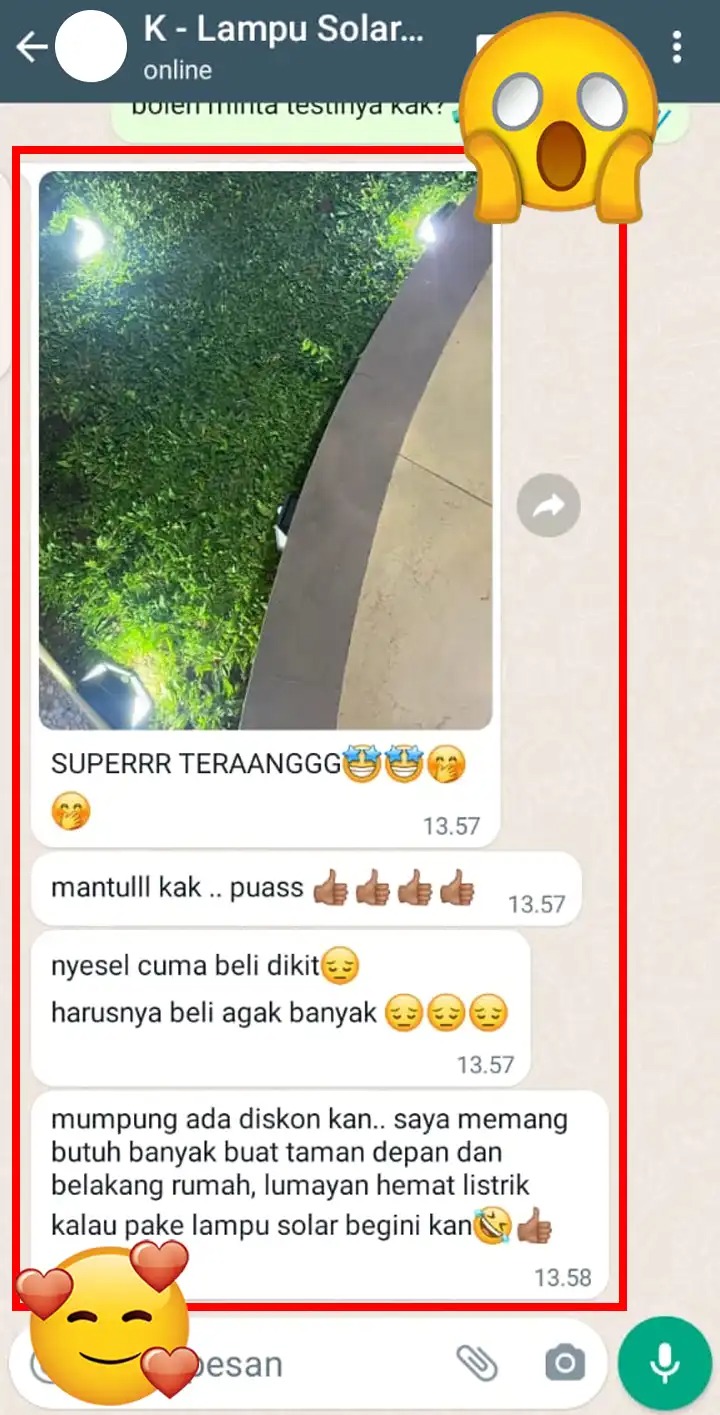This screenshot has height=1415, width=720.
Task: Forward the photo using the arrow icon
Action: pos(548,507)
